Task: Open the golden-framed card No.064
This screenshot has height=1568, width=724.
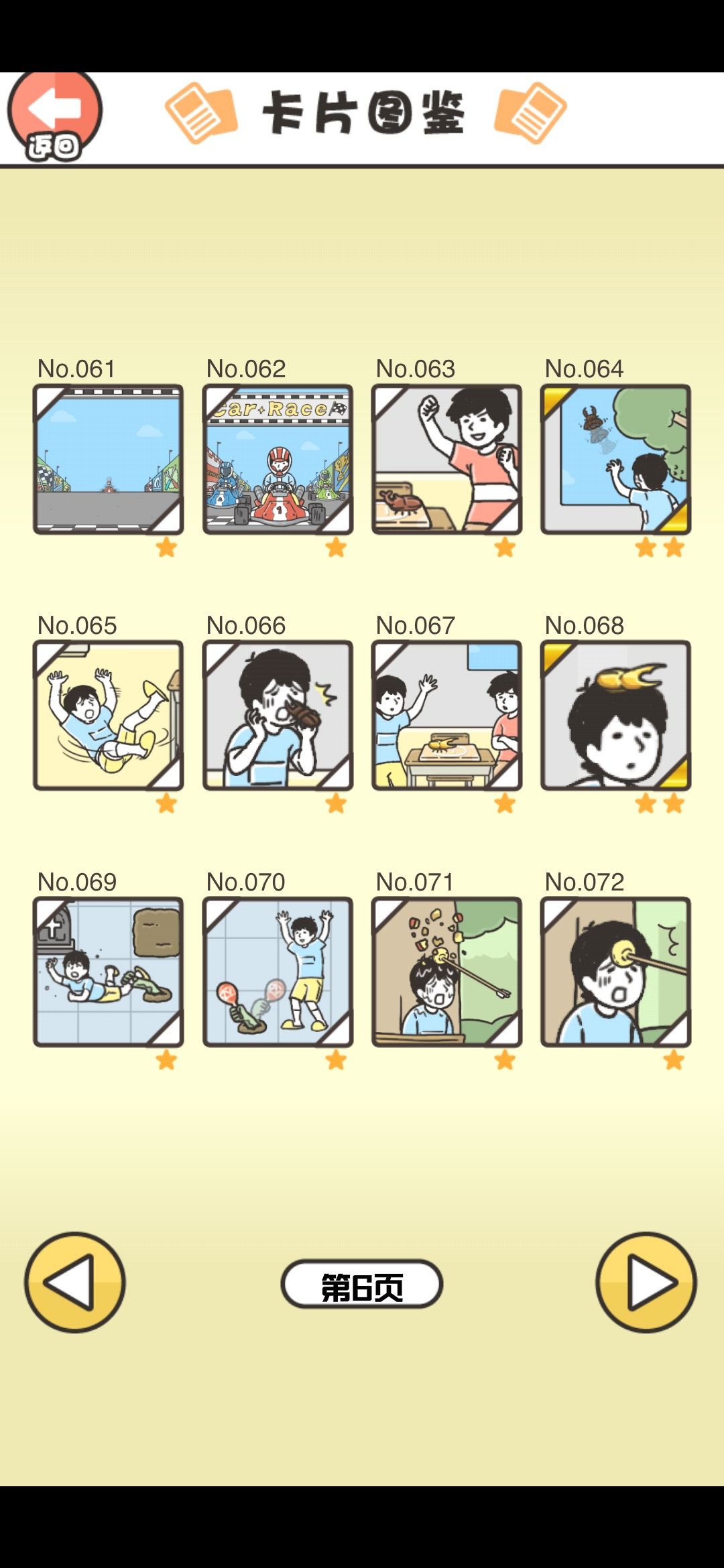Action: pos(617,459)
